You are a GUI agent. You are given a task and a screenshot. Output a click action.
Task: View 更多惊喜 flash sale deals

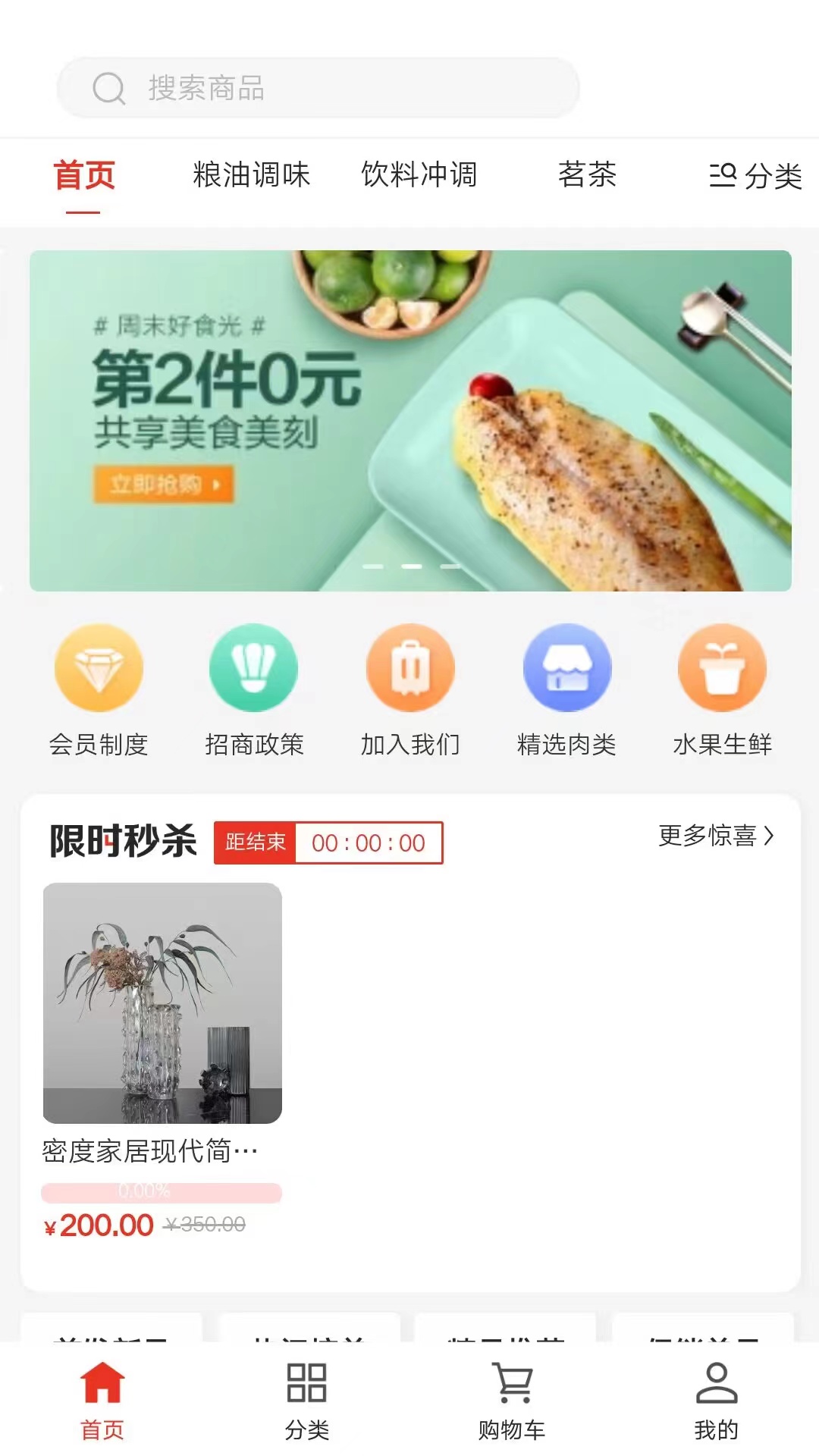(x=716, y=836)
